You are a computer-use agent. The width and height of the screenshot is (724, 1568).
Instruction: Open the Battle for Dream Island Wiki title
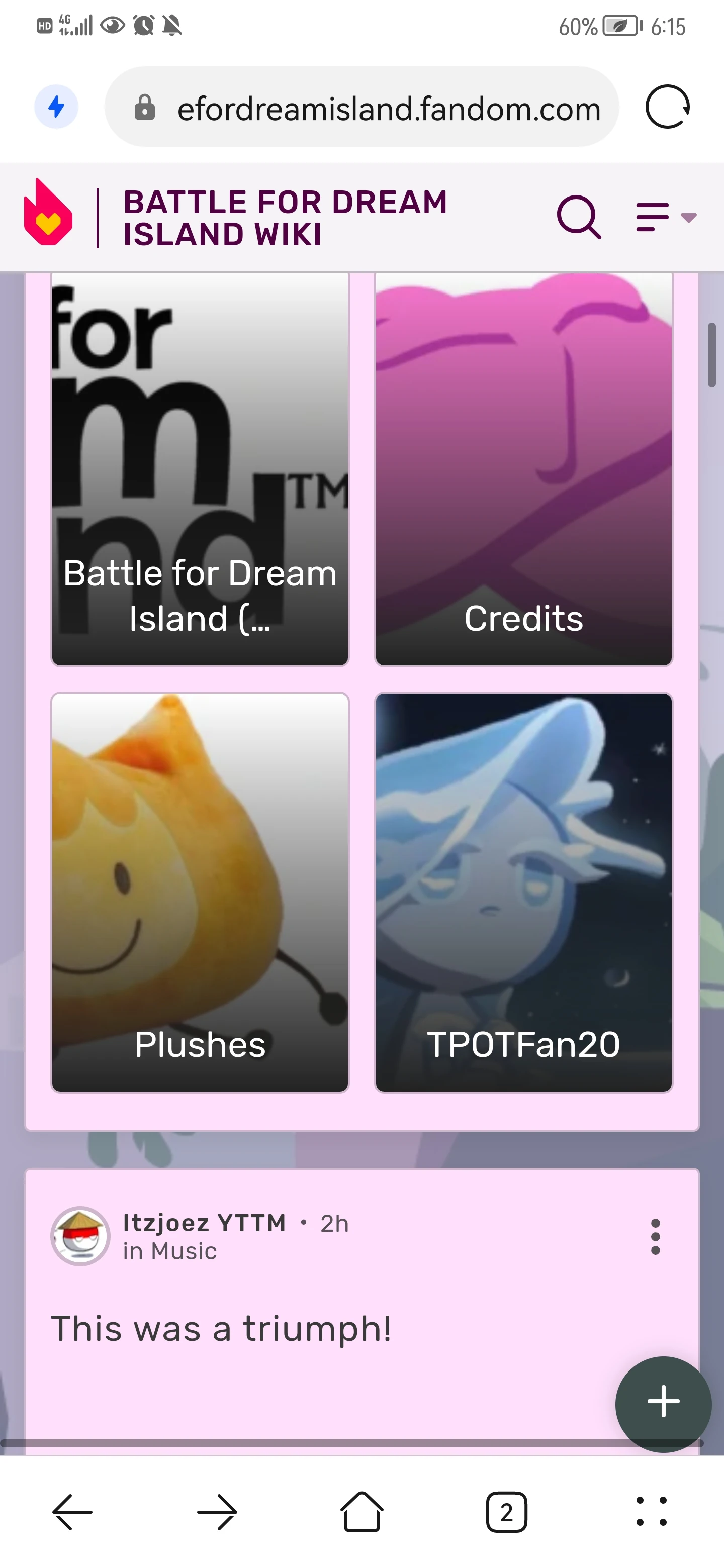pyautogui.click(x=285, y=218)
